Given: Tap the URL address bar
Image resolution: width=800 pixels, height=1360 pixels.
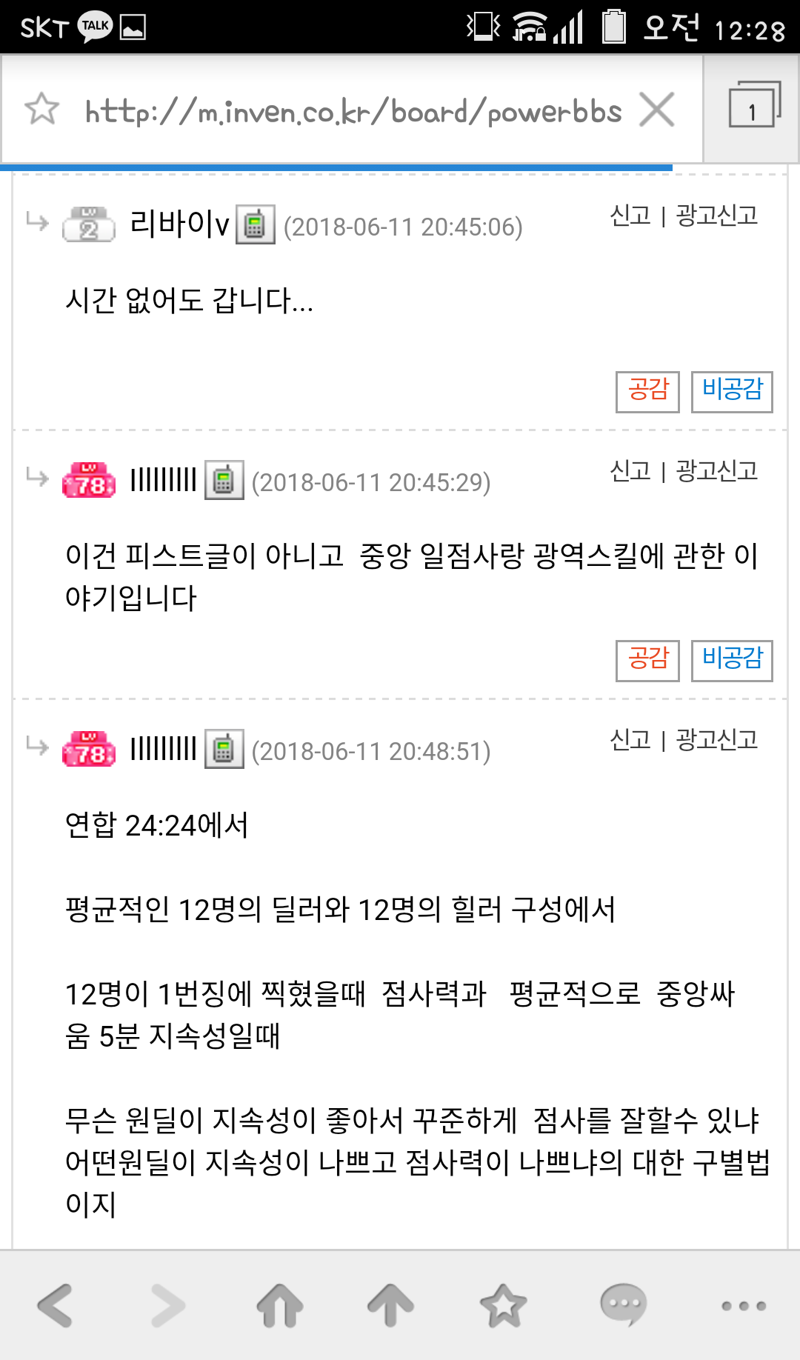Looking at the screenshot, I should point(352,110).
